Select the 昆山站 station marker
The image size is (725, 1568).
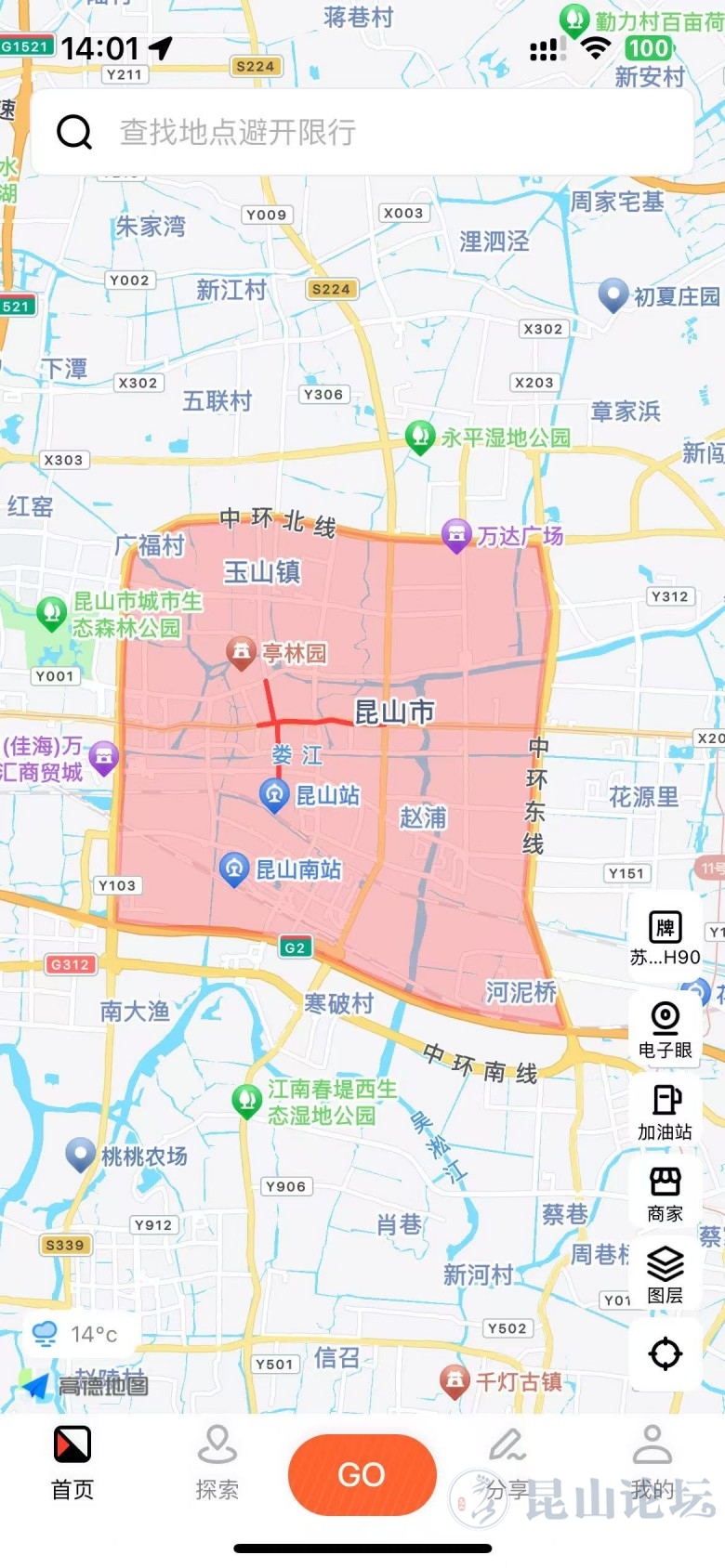(x=273, y=795)
